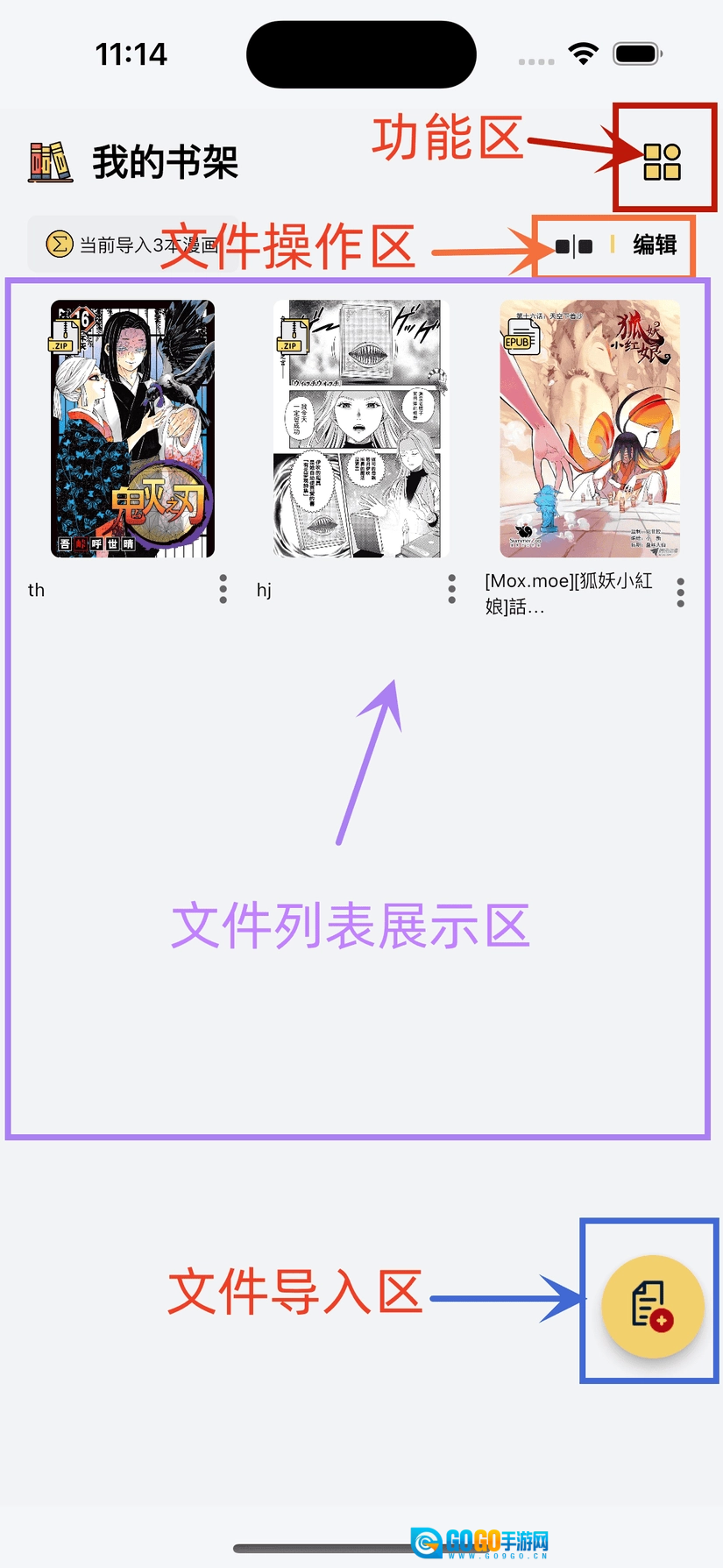The width and height of the screenshot is (723, 1568).
Task: Open the comic titled th
Action: pyautogui.click(x=132, y=429)
